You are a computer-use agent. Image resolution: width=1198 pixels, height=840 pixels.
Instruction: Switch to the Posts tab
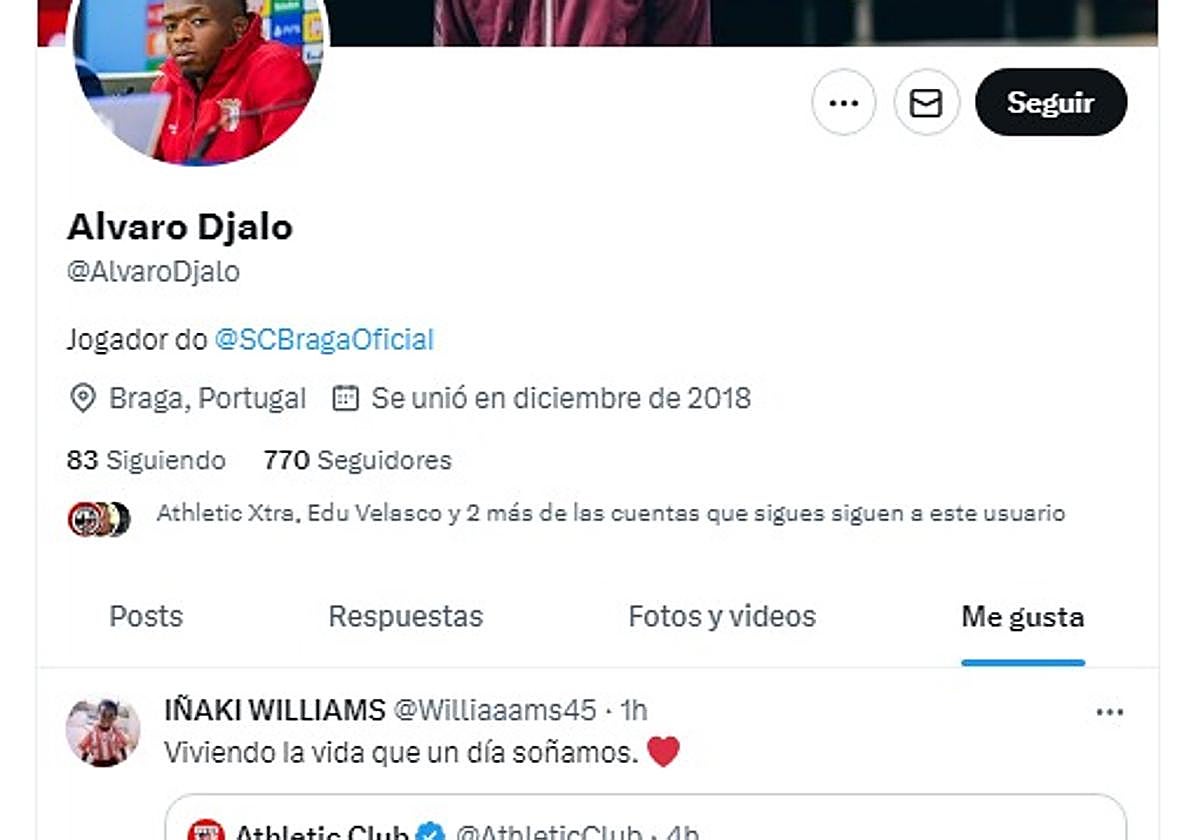click(x=146, y=616)
